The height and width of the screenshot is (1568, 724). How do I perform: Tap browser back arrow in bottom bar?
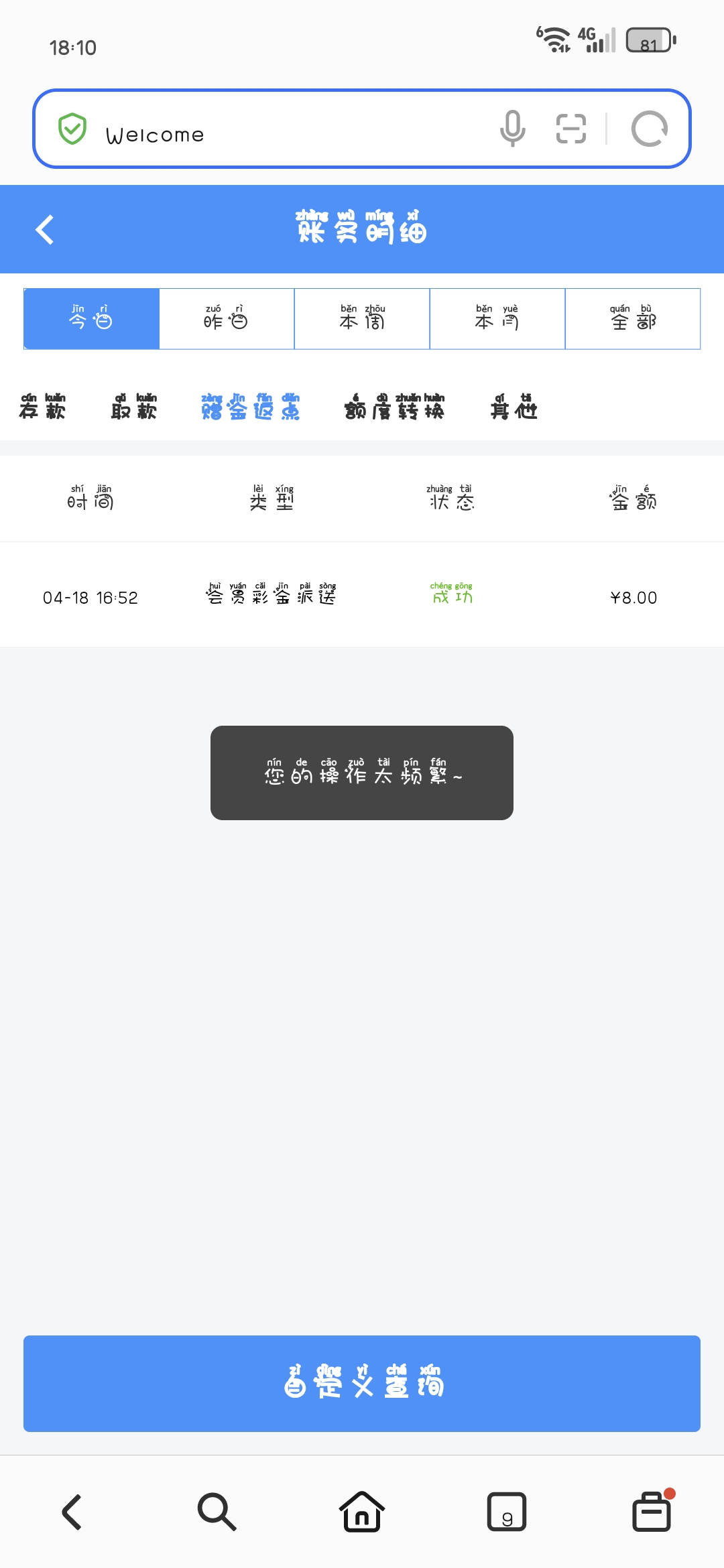(x=72, y=1512)
